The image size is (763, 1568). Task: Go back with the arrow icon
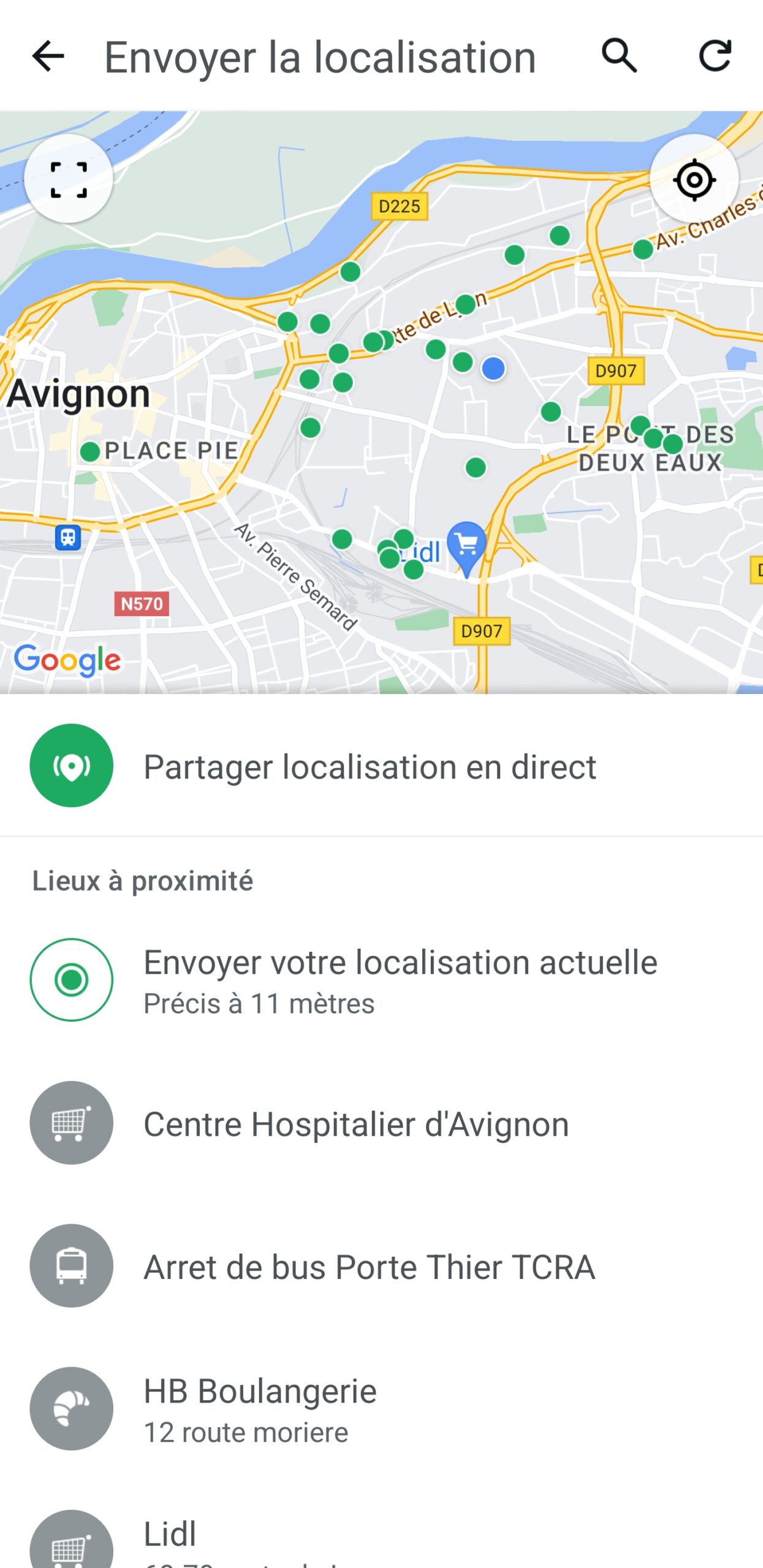tap(48, 56)
